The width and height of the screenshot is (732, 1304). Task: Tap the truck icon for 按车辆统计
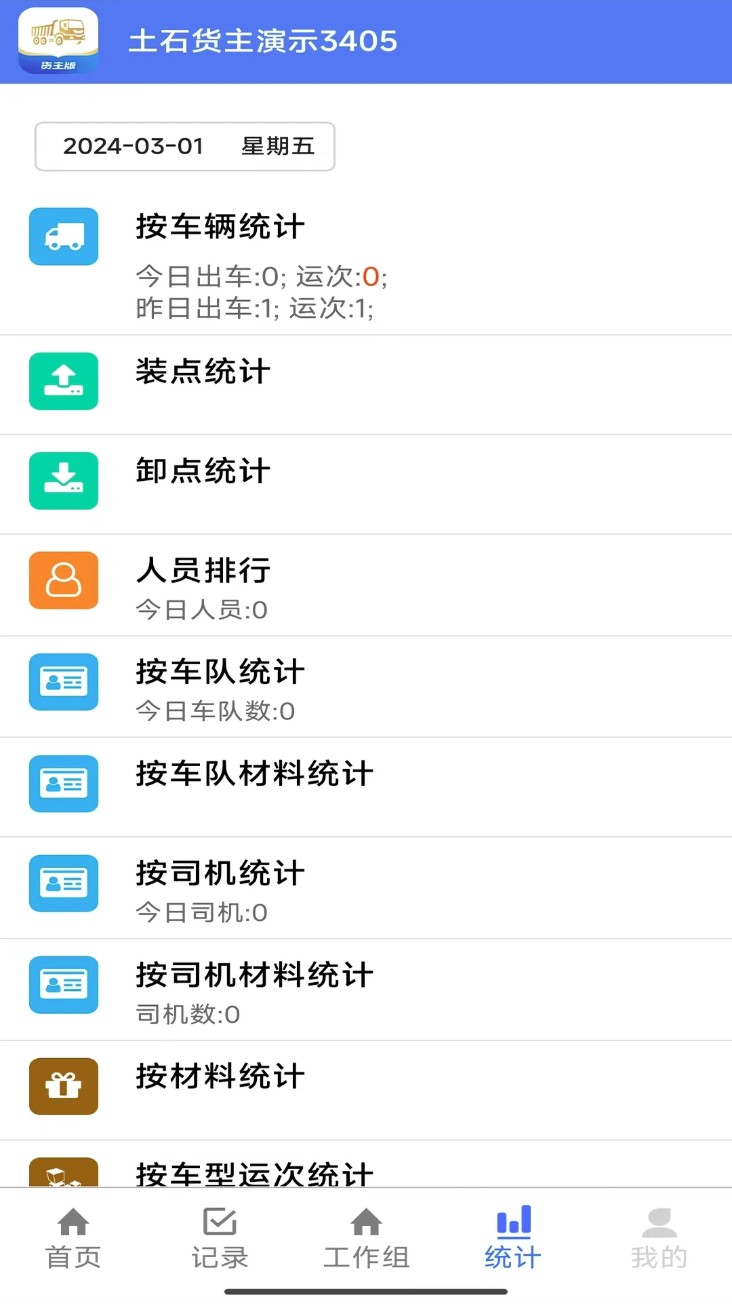(x=63, y=237)
